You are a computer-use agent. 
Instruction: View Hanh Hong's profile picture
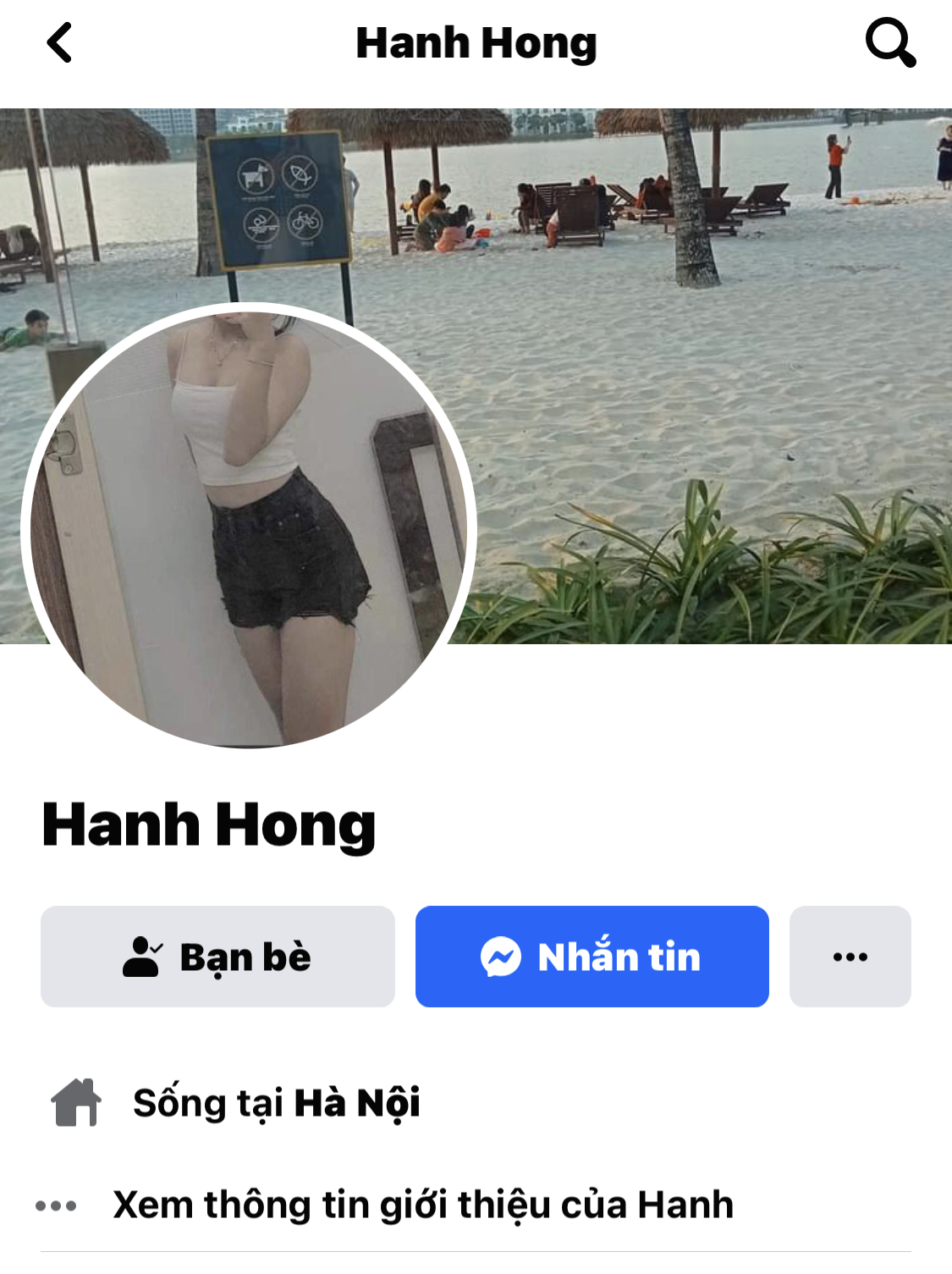[249, 525]
